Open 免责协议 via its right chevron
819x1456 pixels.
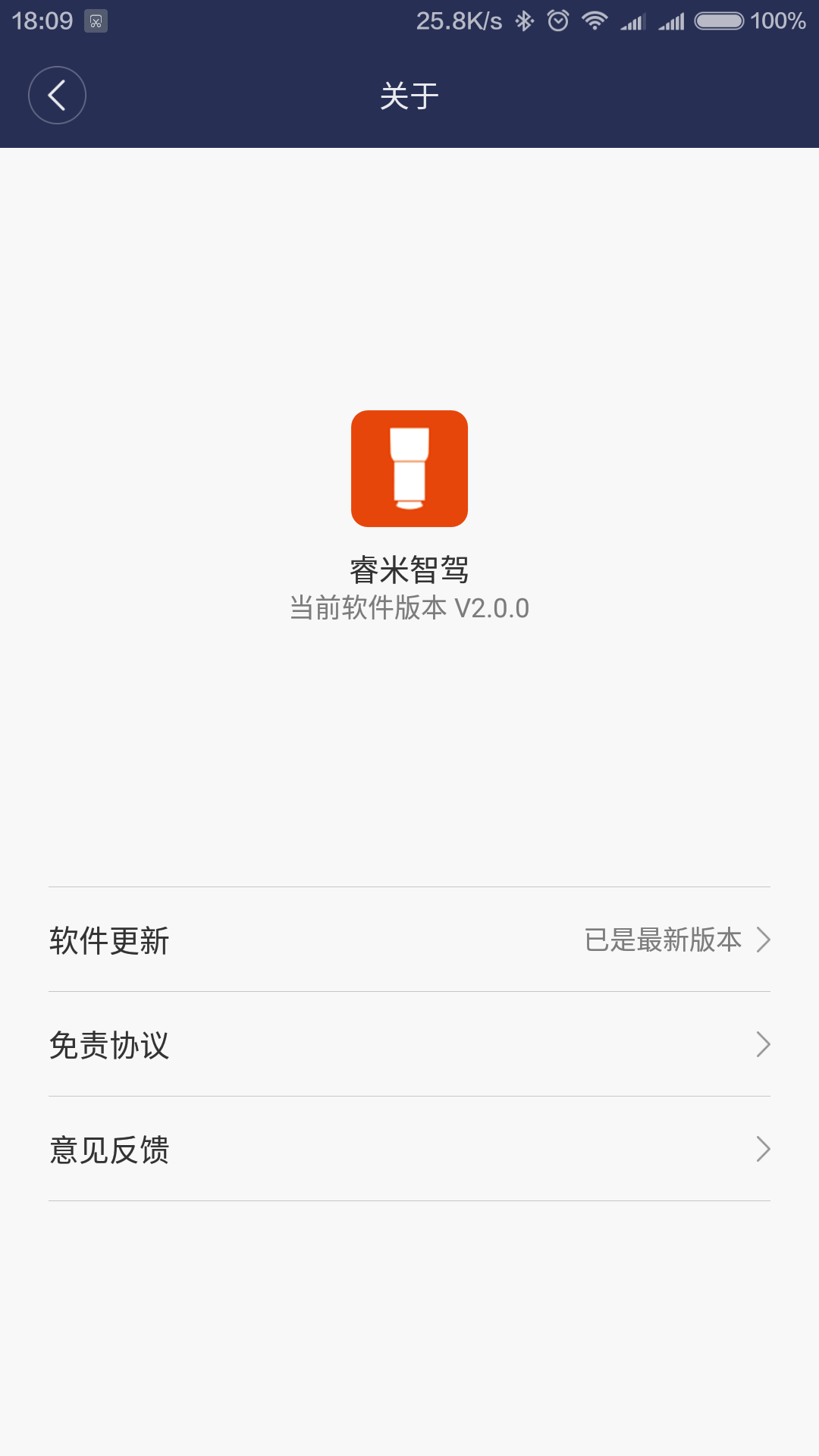pyautogui.click(x=765, y=1045)
